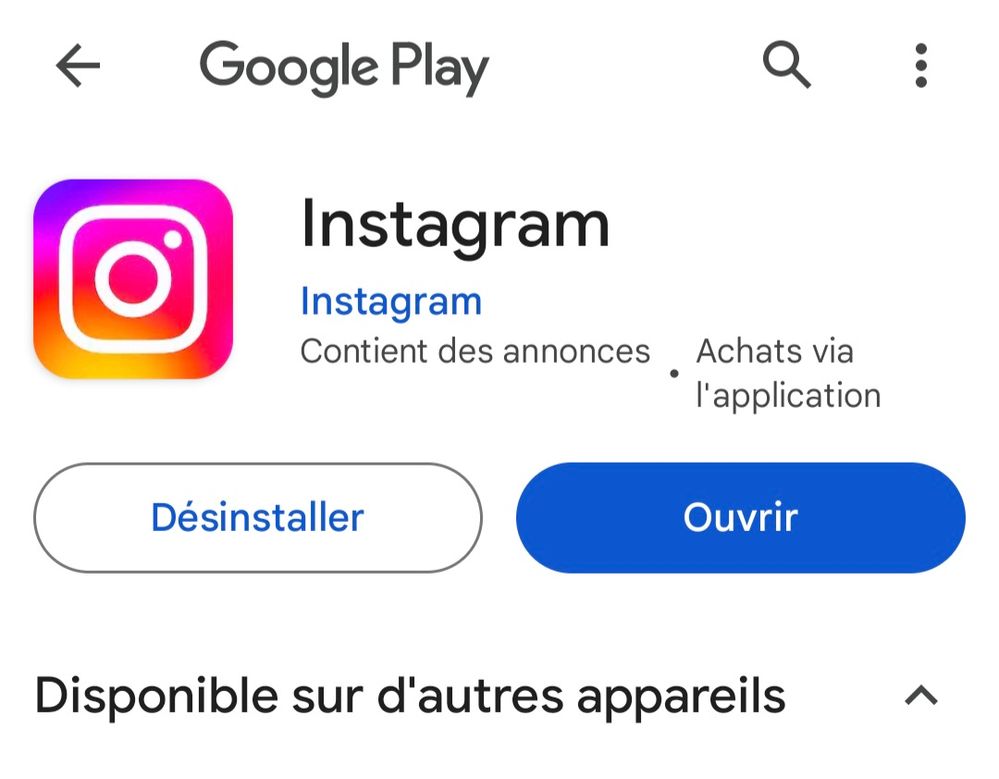Collapse the Disponible sur d'autres appareils section
Screen dimensions: 999x779
921,695
